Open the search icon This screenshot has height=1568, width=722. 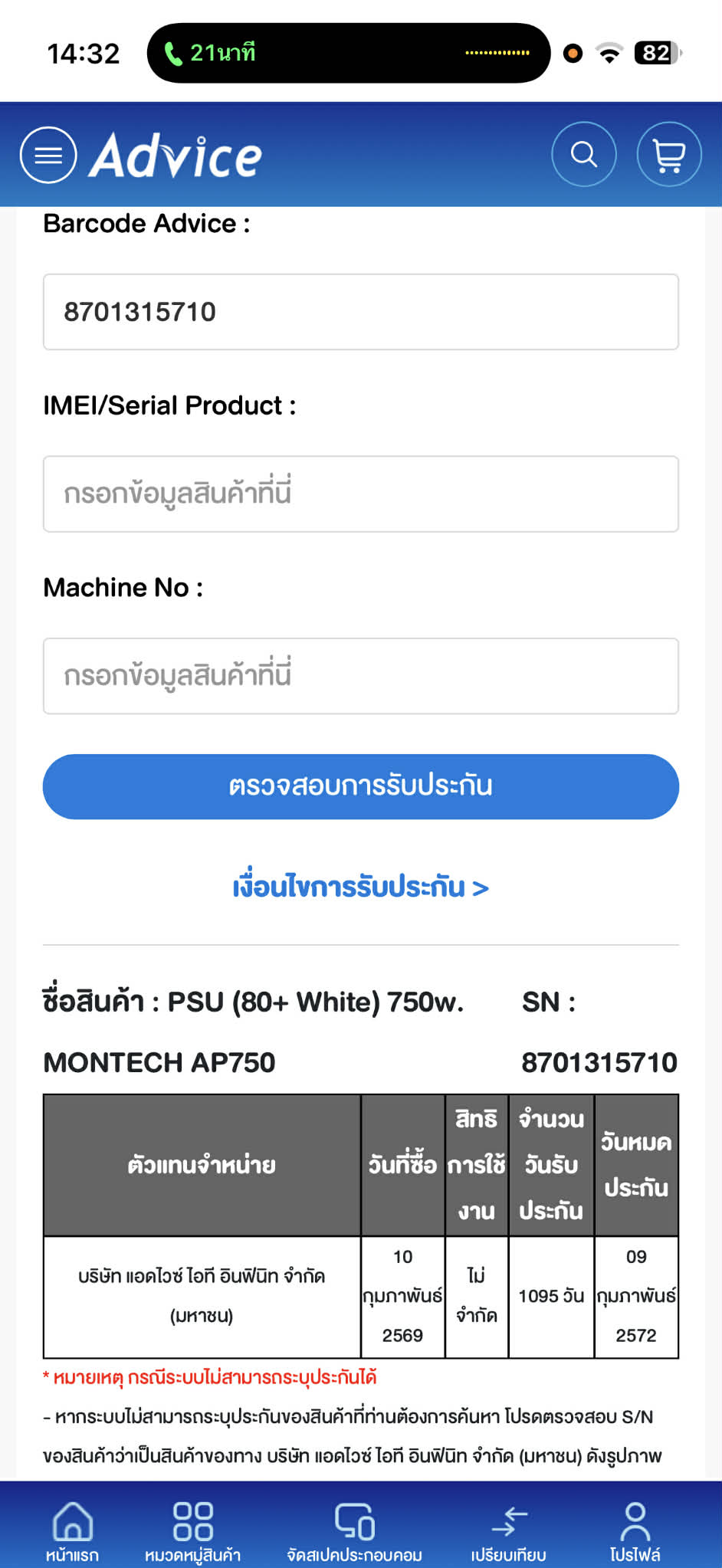pyautogui.click(x=584, y=155)
